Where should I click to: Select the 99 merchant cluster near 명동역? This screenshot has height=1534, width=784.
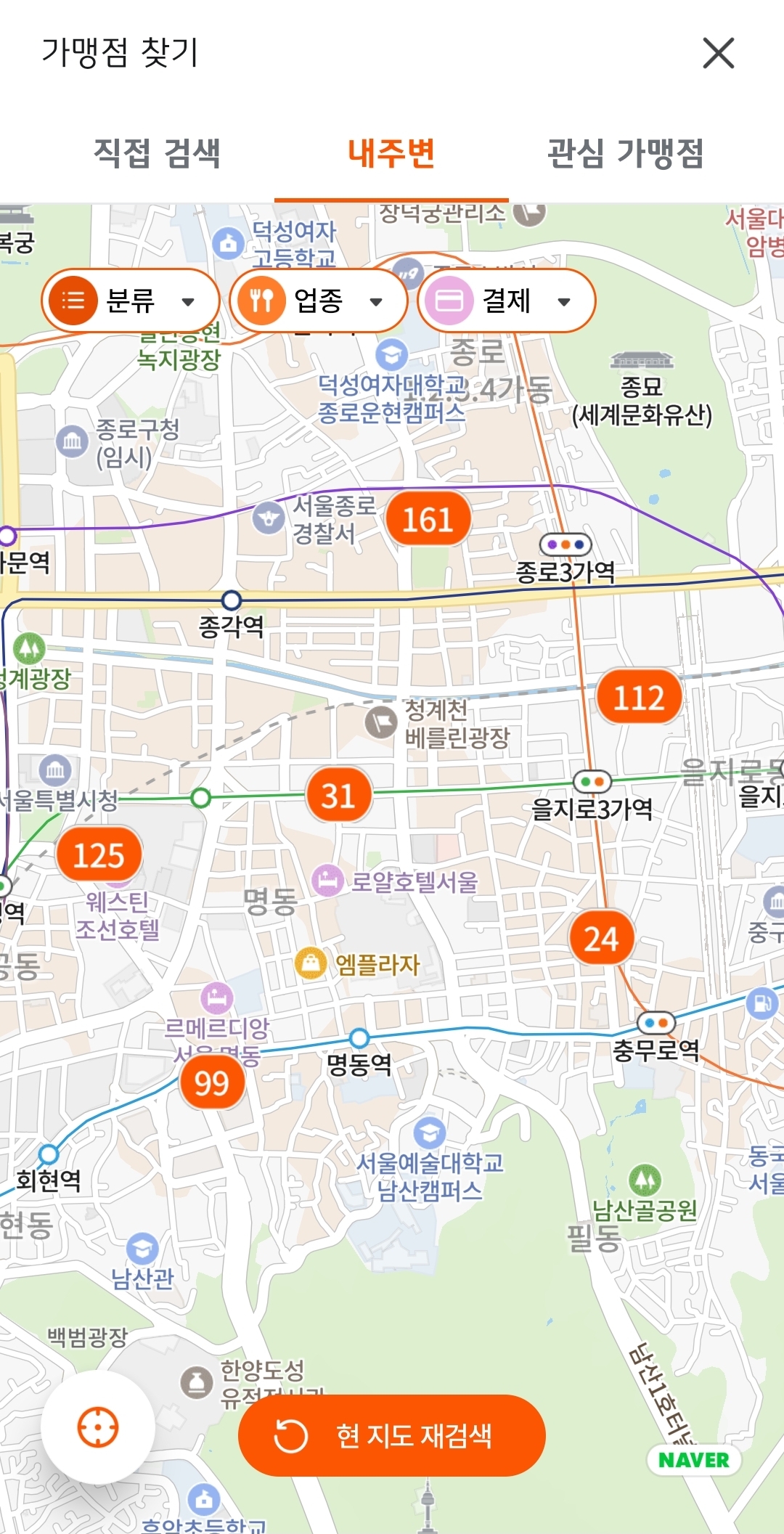212,1082
